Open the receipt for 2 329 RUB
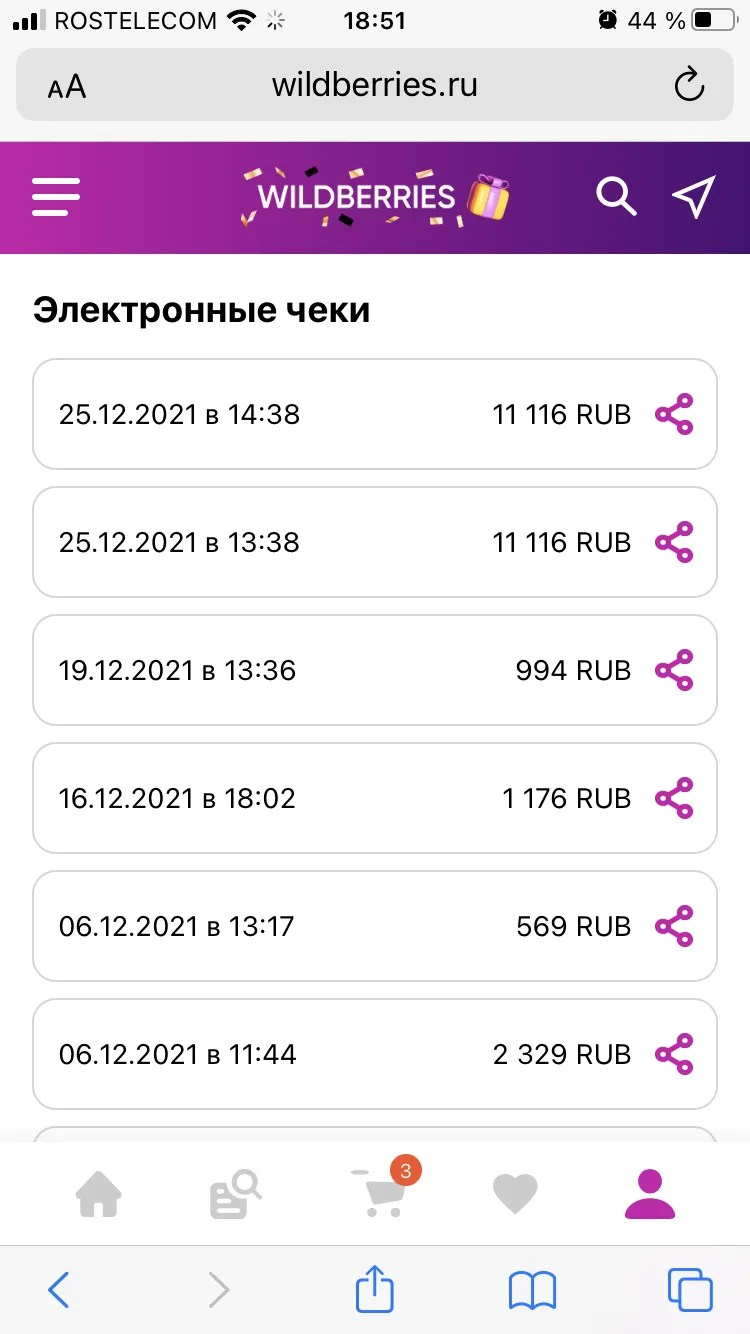The image size is (750, 1334). (375, 1054)
